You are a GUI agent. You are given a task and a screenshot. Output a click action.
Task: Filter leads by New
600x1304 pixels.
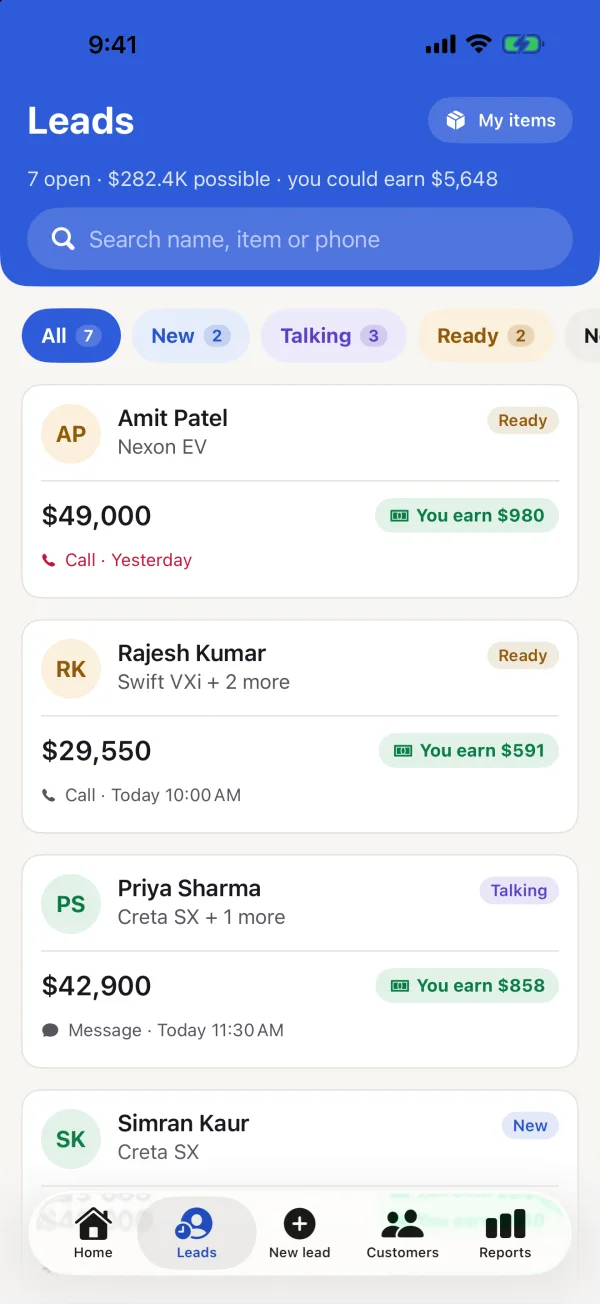tap(191, 336)
